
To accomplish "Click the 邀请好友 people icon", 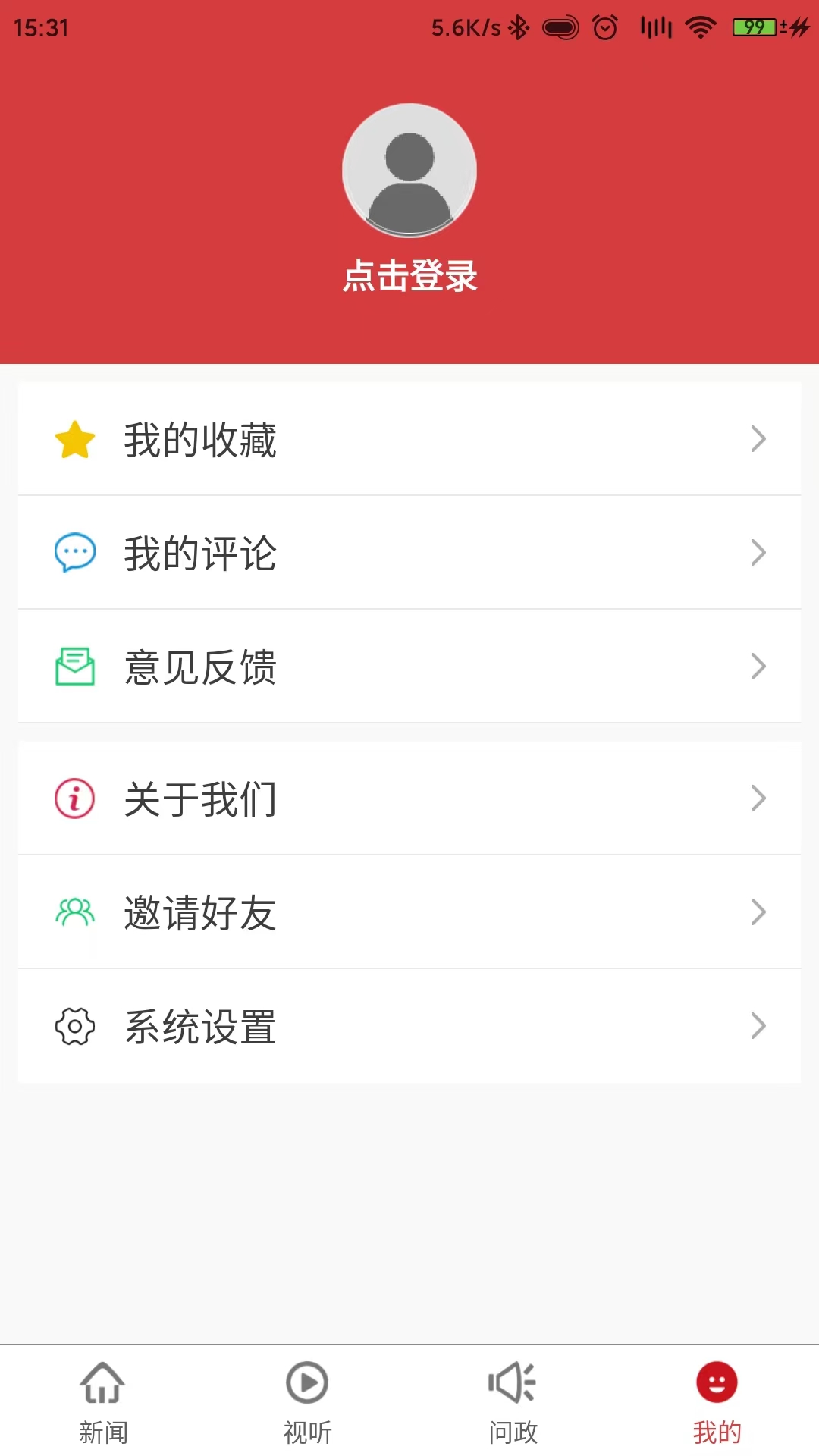I will pos(73,912).
